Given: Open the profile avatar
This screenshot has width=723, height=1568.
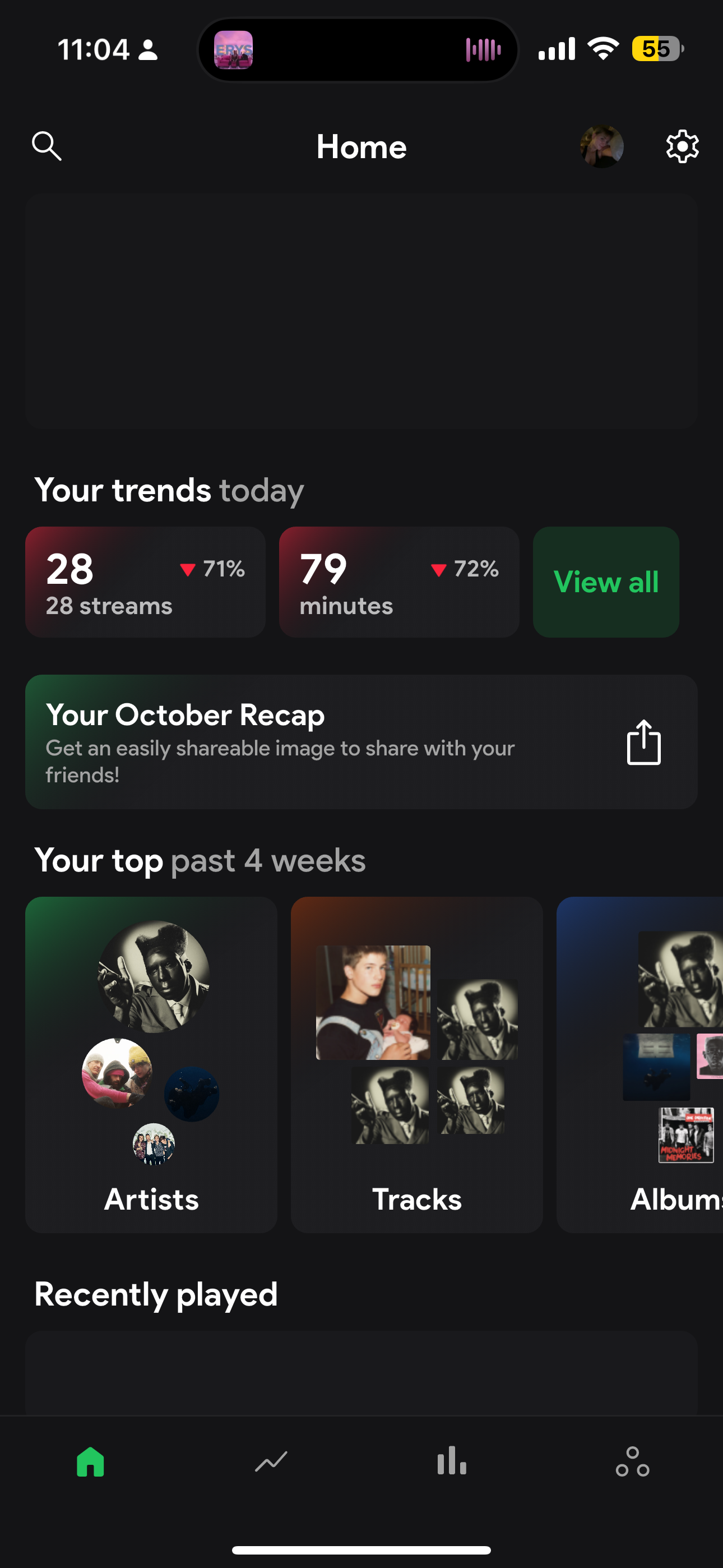Looking at the screenshot, I should point(601,146).
